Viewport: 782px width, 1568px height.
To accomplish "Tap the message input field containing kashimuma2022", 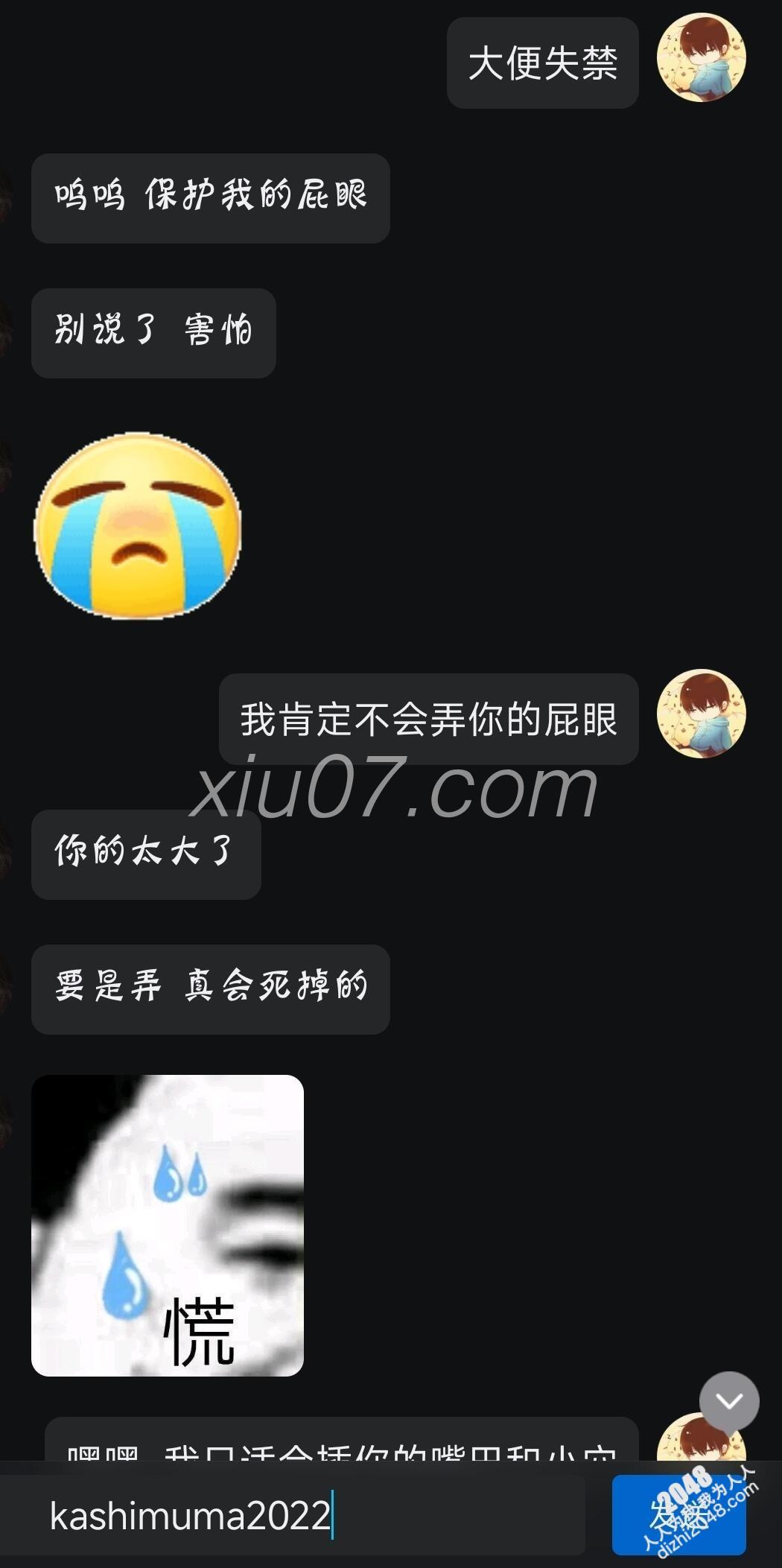I will click(x=298, y=1516).
